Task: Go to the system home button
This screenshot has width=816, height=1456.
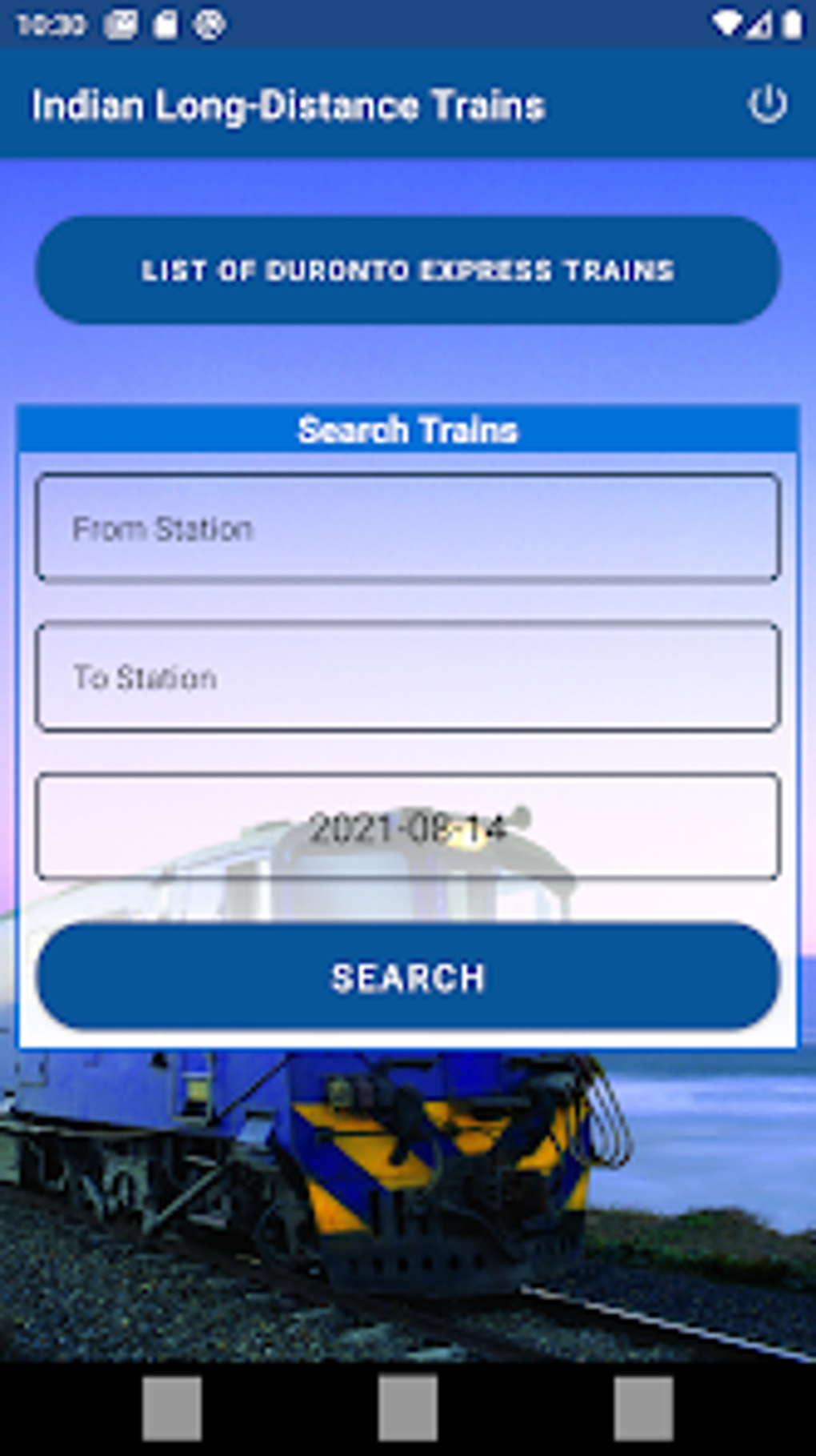Action: pos(408,1408)
